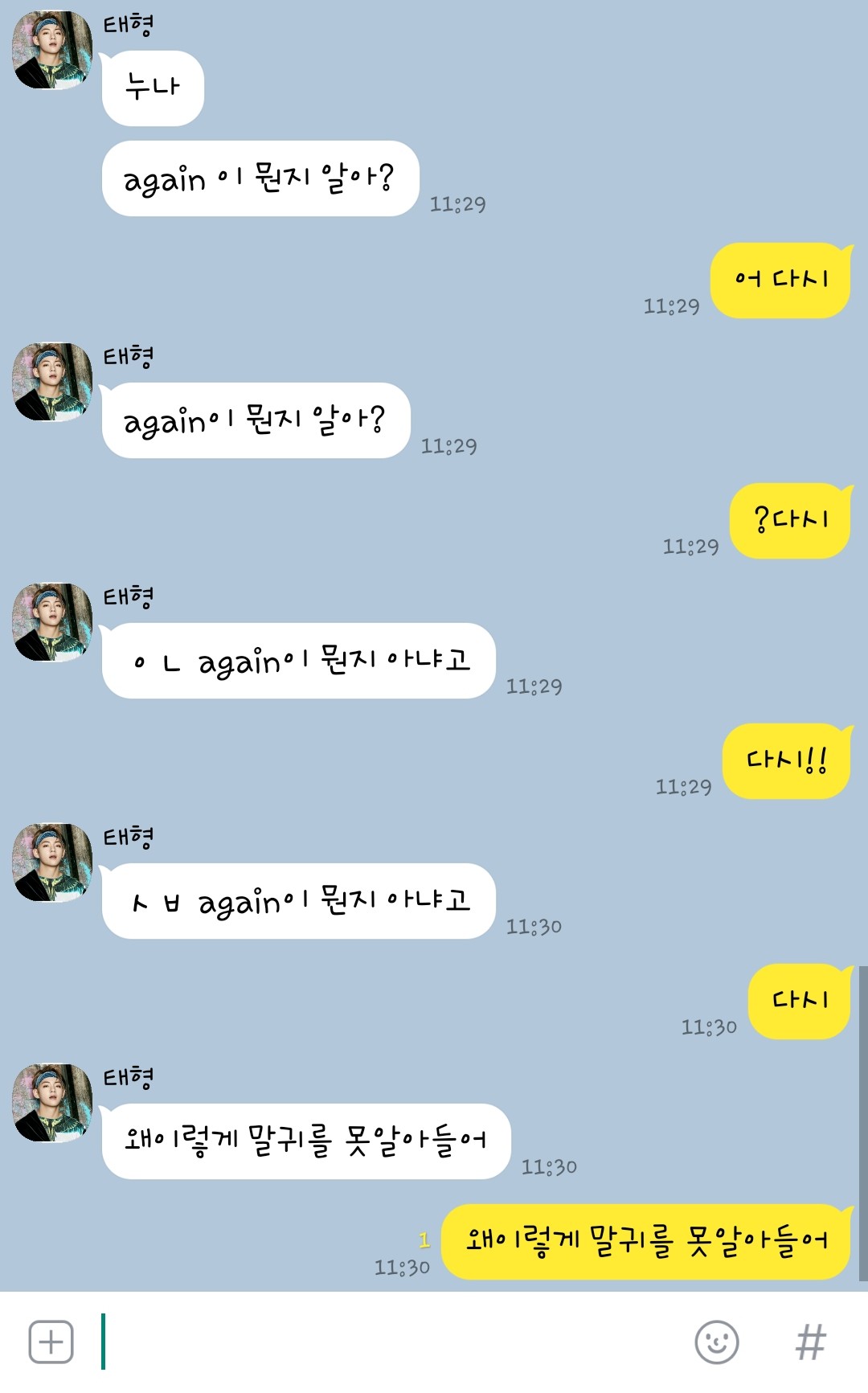
Task: Open the emoticon picker
Action: point(716,1342)
